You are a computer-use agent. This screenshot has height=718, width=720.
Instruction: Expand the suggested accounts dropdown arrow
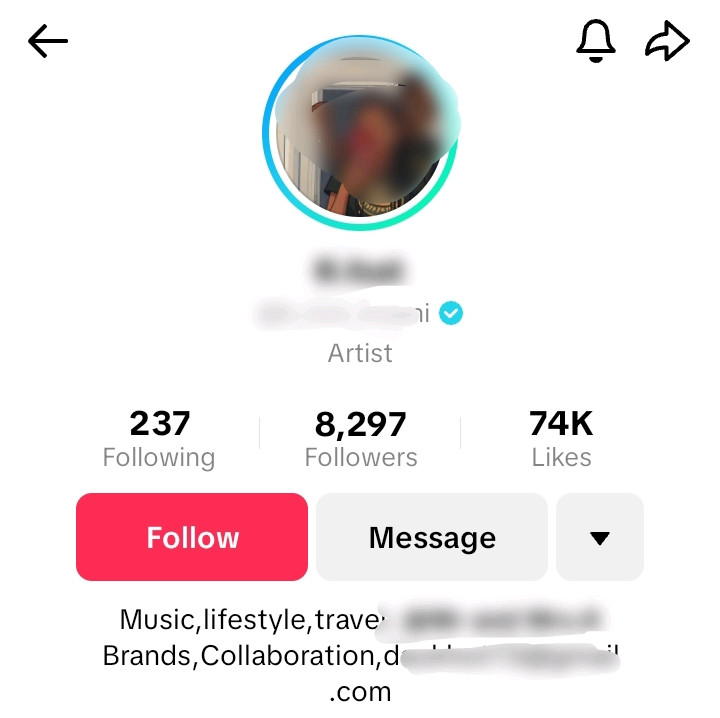tap(600, 537)
